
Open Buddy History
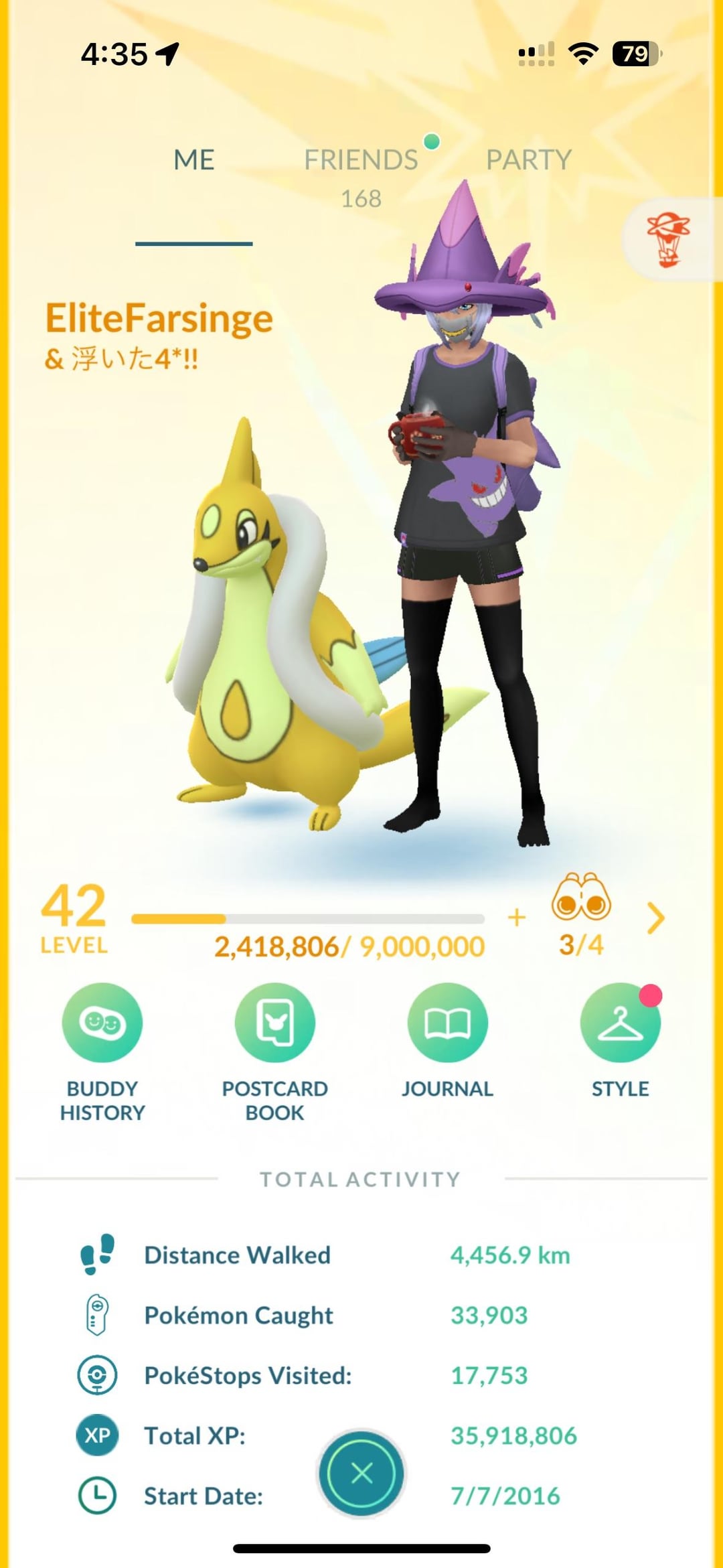(x=102, y=1022)
